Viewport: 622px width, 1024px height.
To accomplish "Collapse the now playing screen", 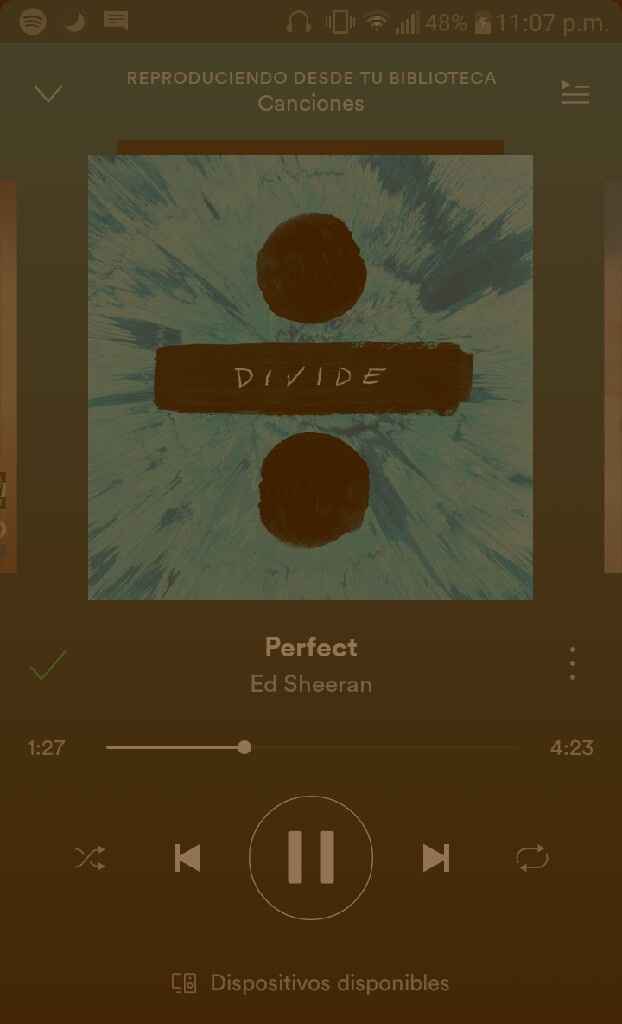I will point(48,94).
